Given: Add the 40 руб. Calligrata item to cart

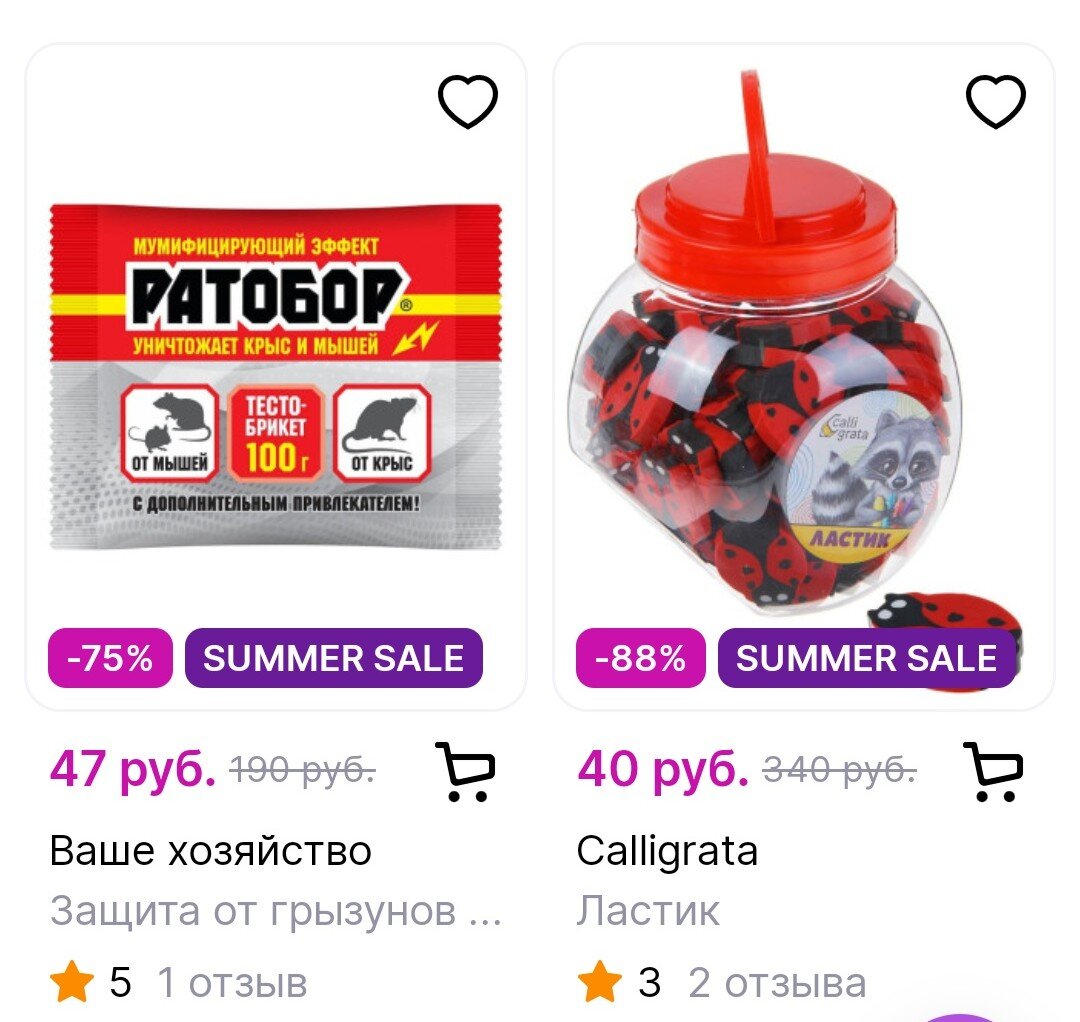Looking at the screenshot, I should coord(993,771).
